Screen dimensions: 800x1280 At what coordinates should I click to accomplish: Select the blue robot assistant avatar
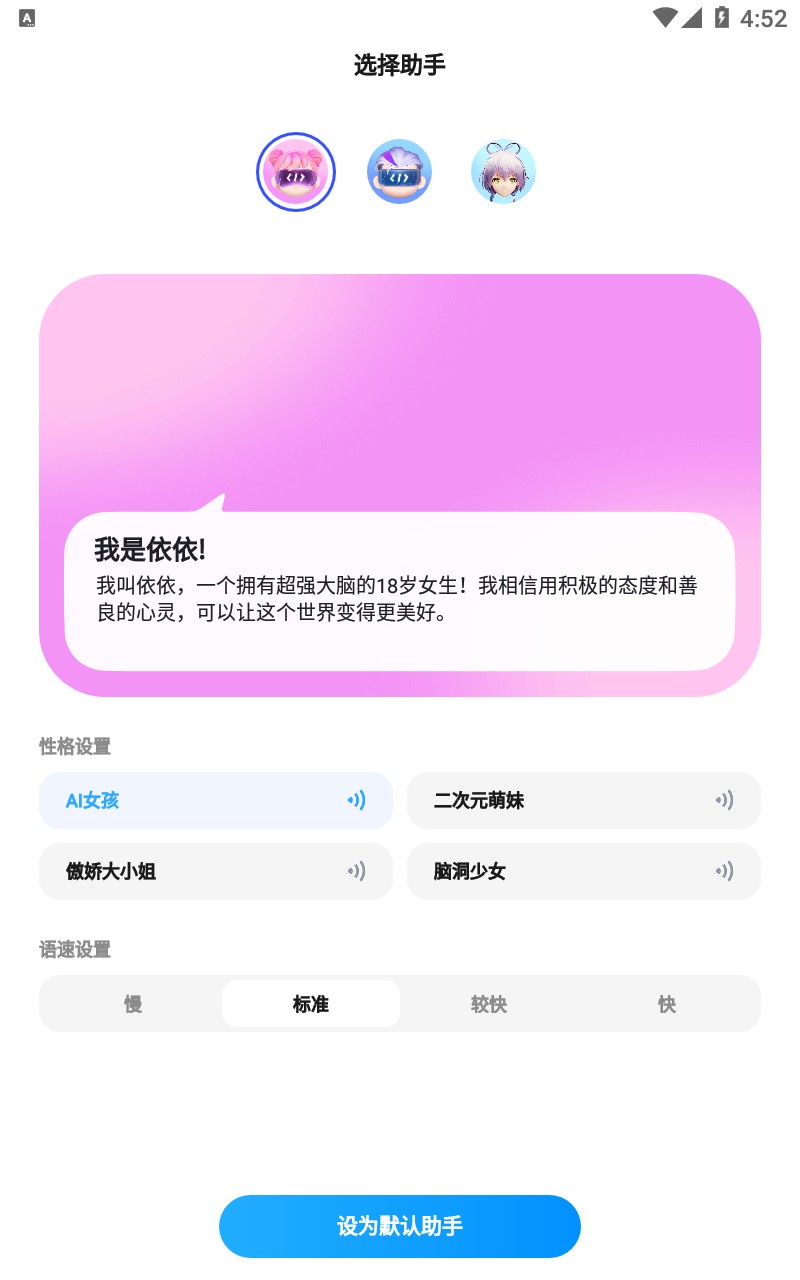[x=400, y=171]
